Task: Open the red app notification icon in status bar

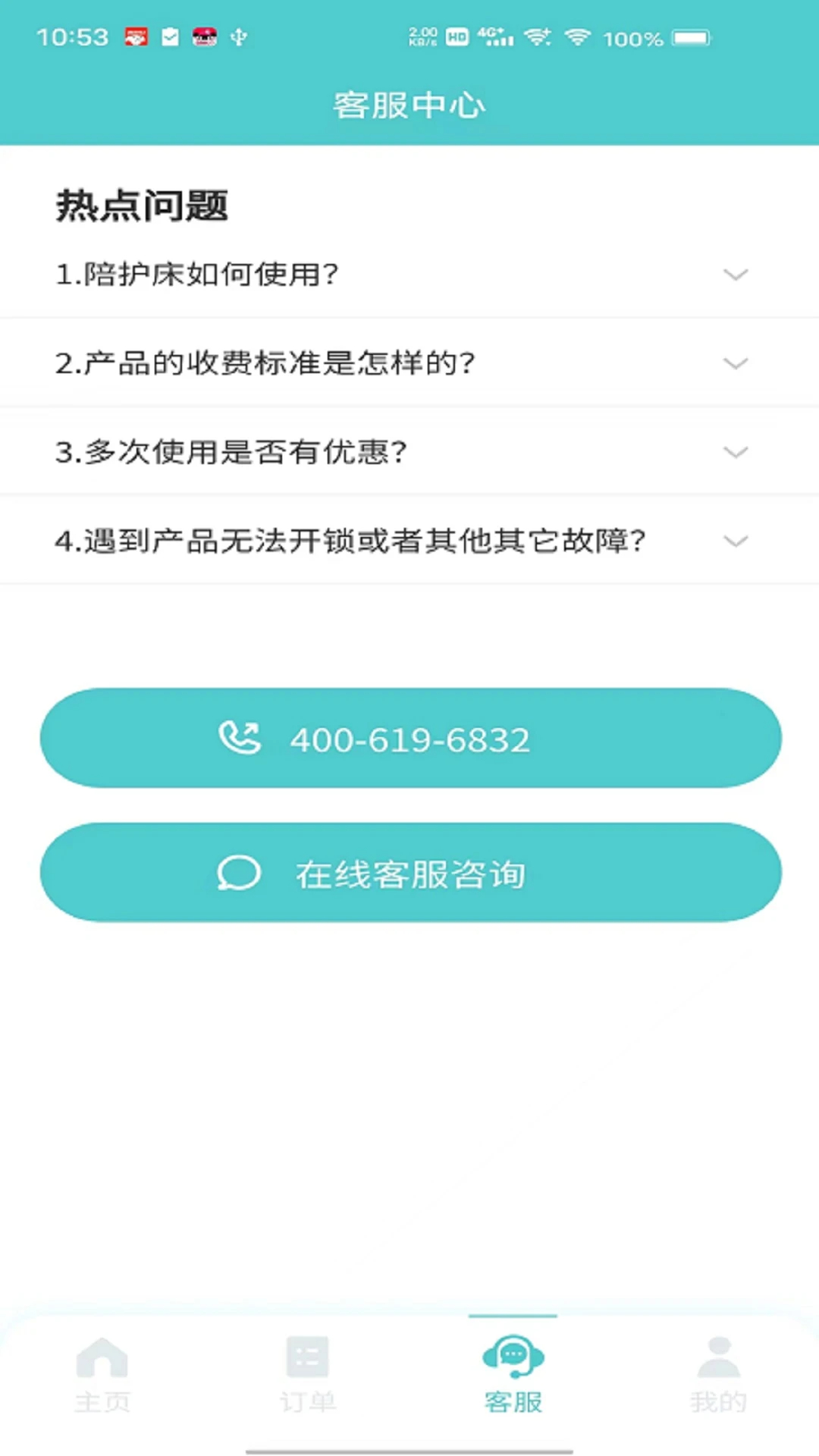Action: 134,36
